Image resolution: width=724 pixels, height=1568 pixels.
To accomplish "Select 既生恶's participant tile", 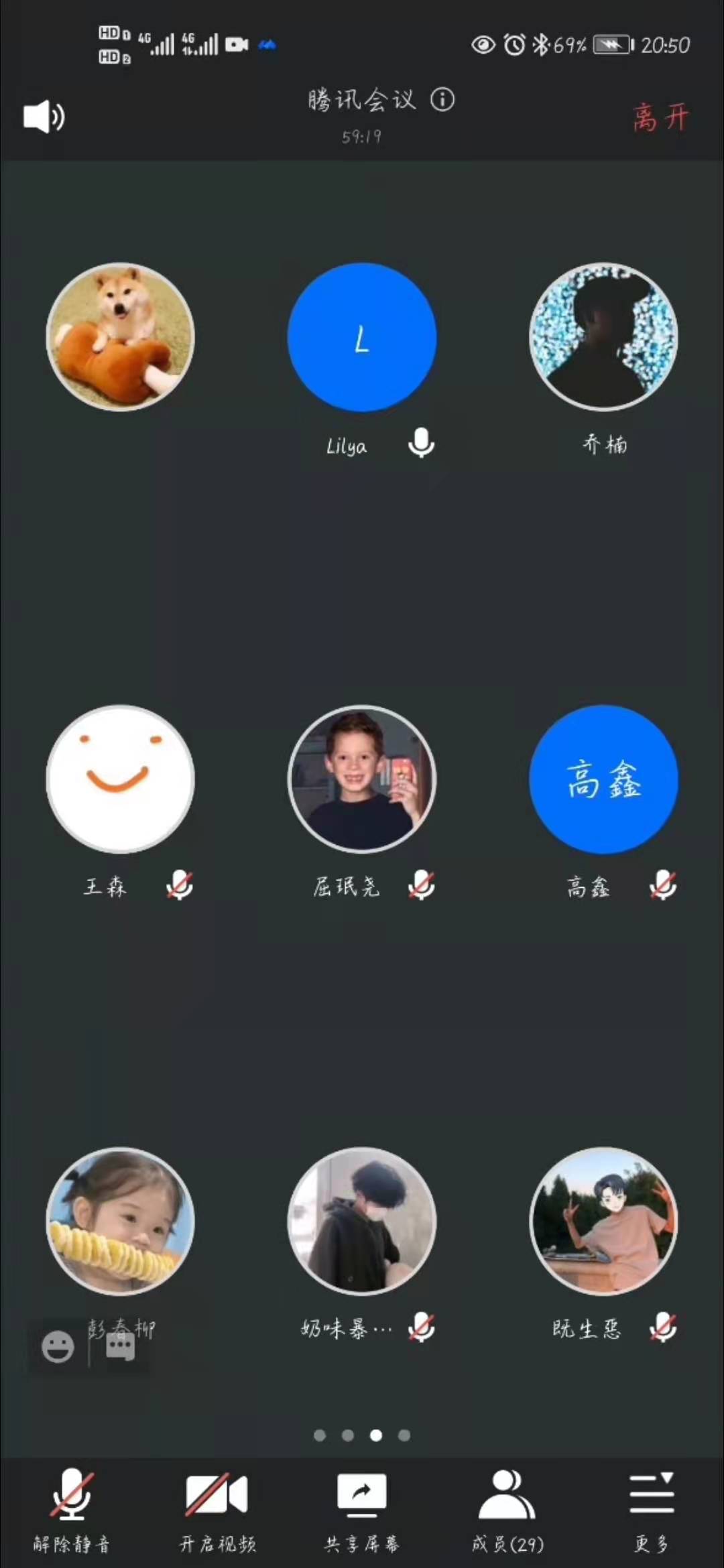I will point(603,1222).
